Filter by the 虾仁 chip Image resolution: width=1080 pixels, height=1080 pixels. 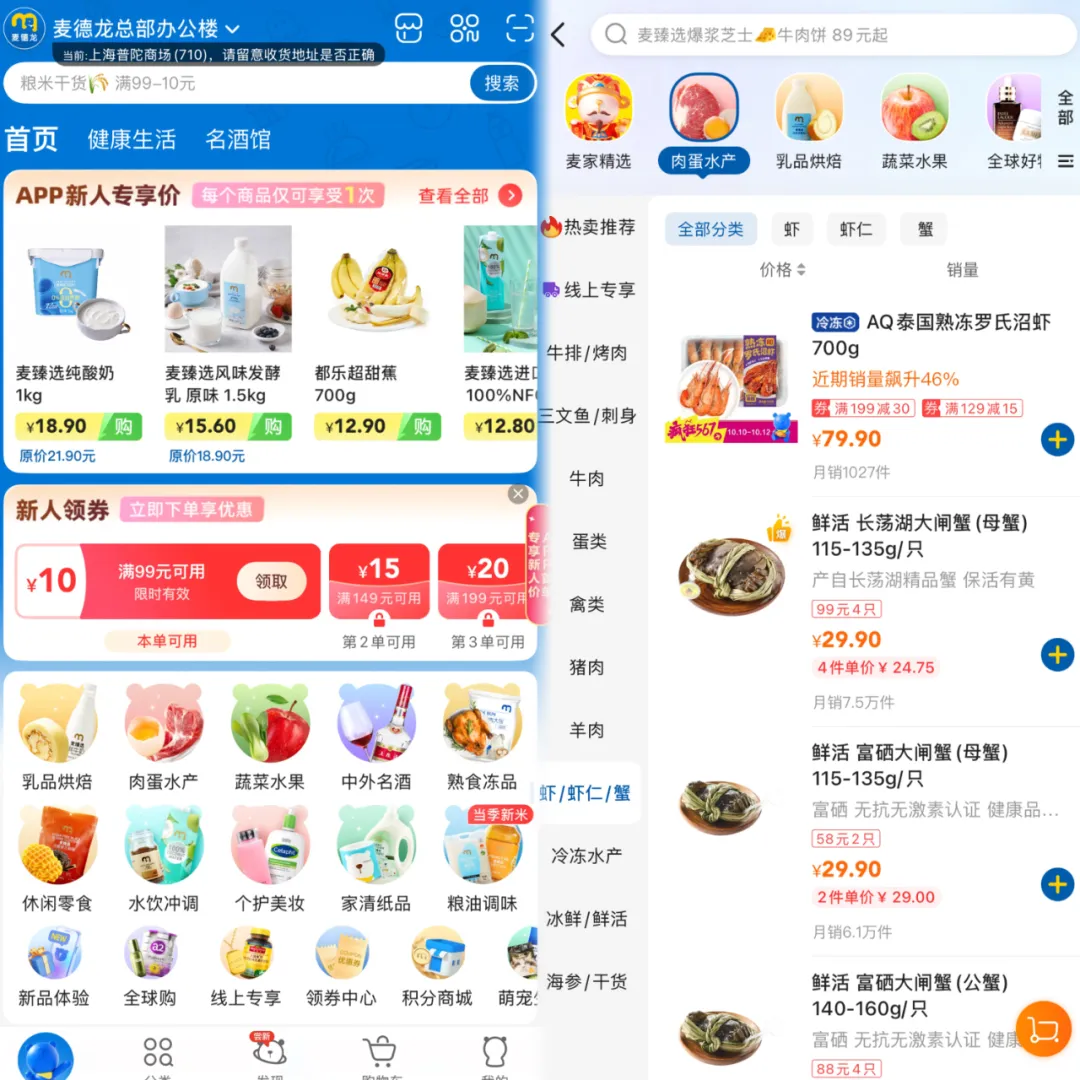coord(856,229)
